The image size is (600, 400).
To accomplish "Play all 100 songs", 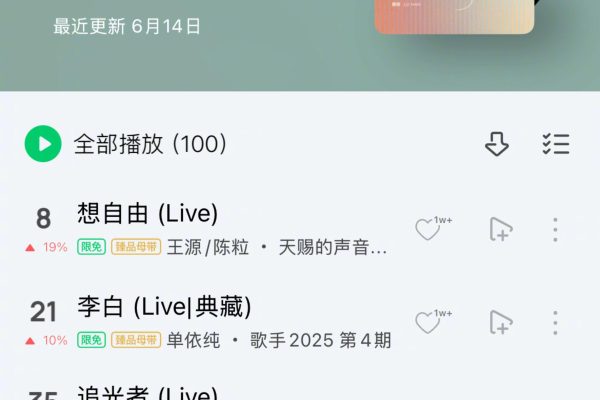I will [x=43, y=144].
